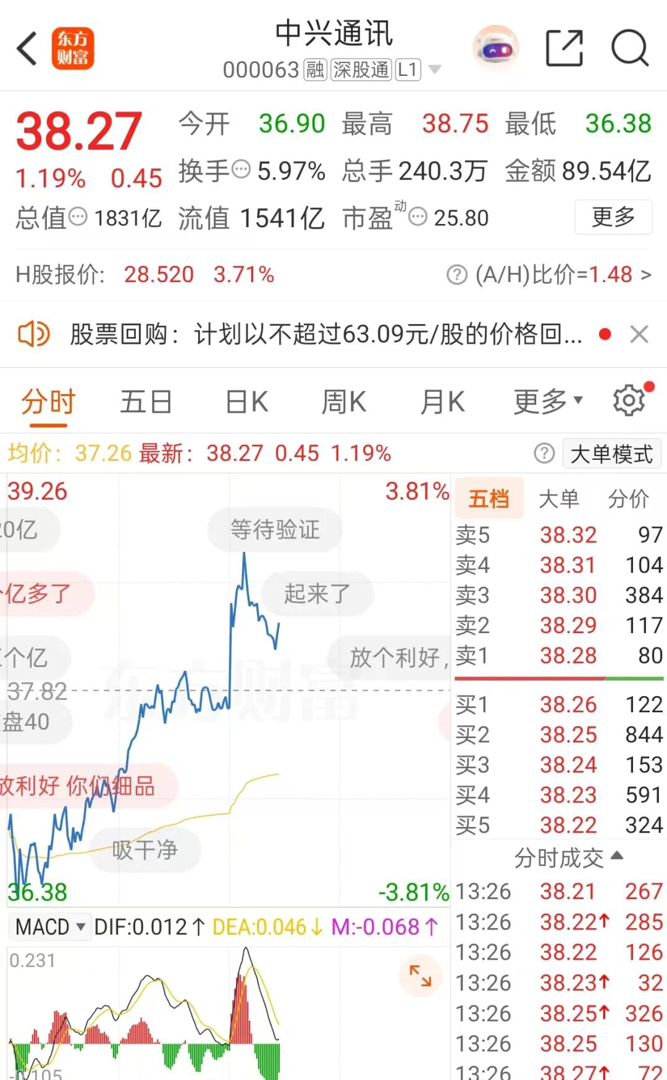Go back using the top-left arrow
This screenshot has height=1080, width=667.
point(28,48)
